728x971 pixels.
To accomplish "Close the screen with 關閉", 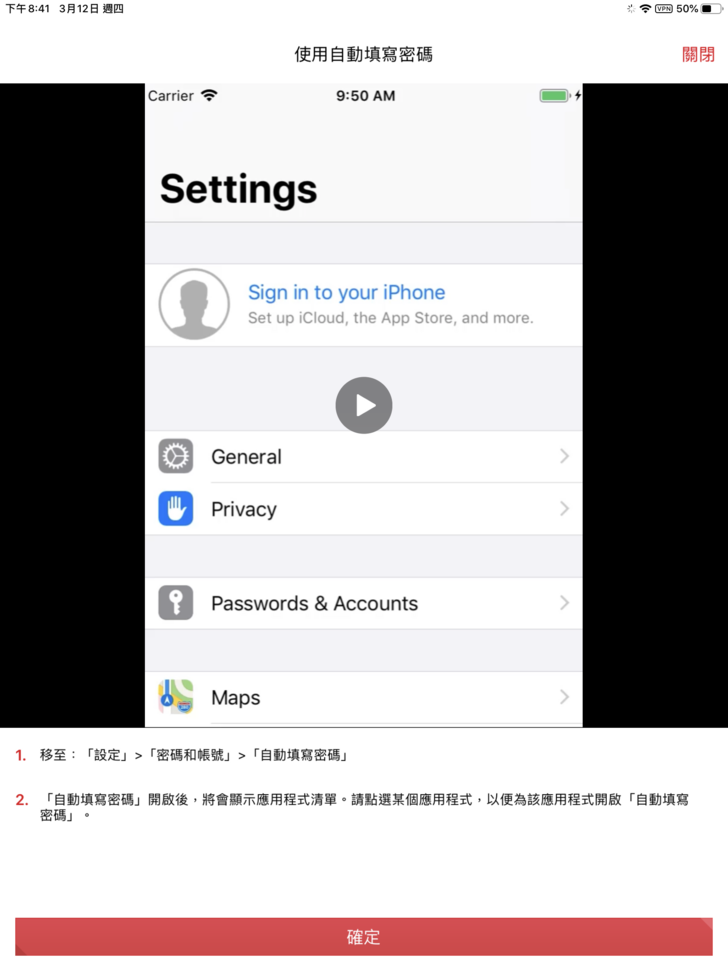I will click(698, 54).
